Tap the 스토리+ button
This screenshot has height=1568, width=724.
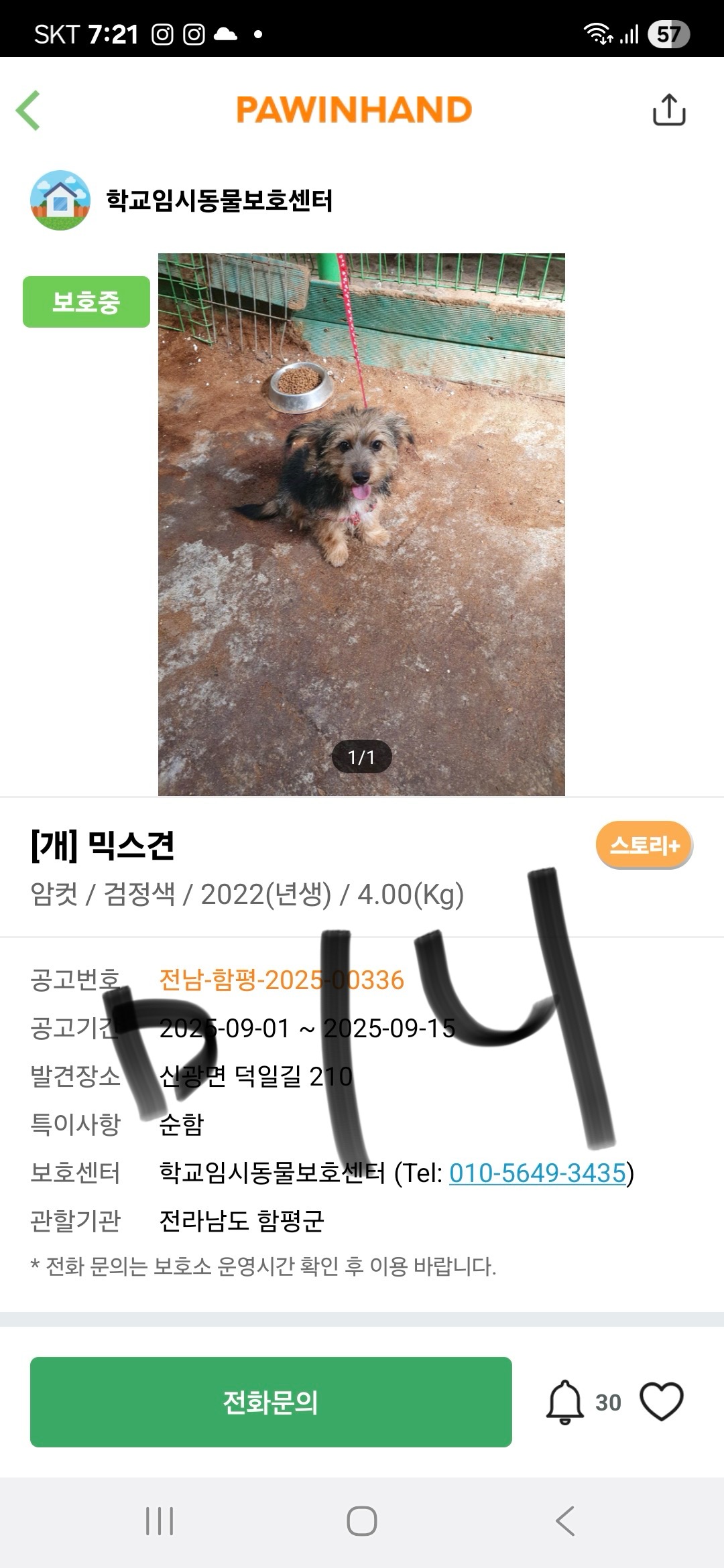644,845
